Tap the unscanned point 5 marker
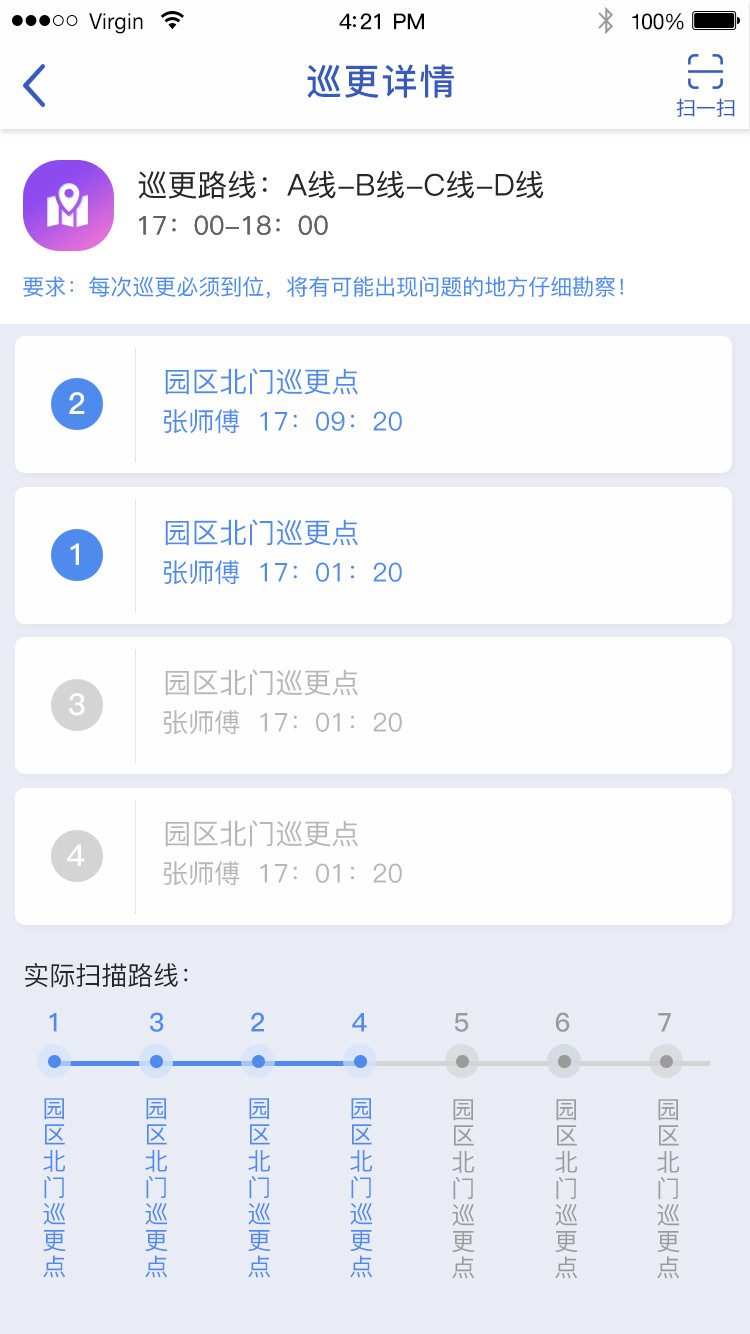The image size is (750, 1334). pyautogui.click(x=462, y=1061)
